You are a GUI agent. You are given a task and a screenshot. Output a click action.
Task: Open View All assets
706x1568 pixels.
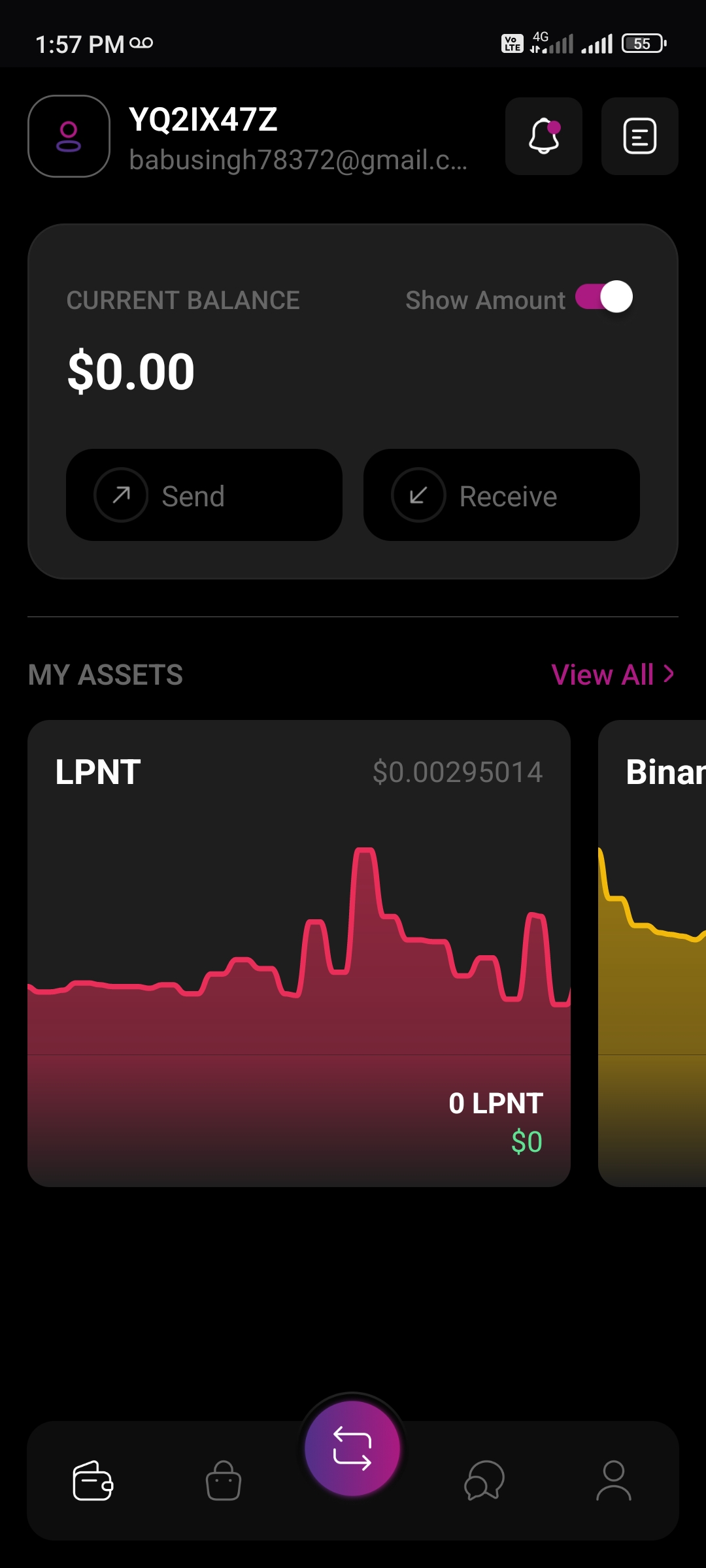[x=613, y=675]
